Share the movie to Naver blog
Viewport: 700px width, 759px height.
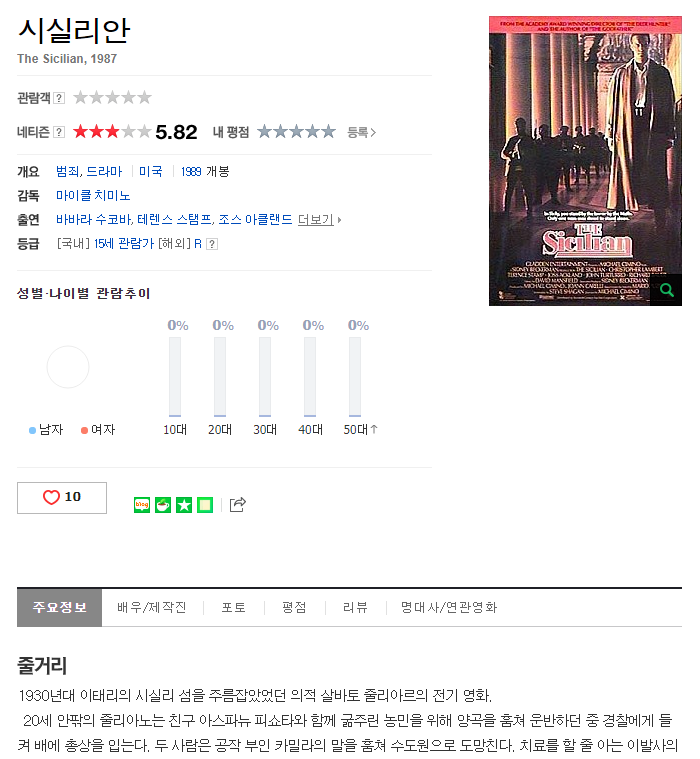click(142, 505)
